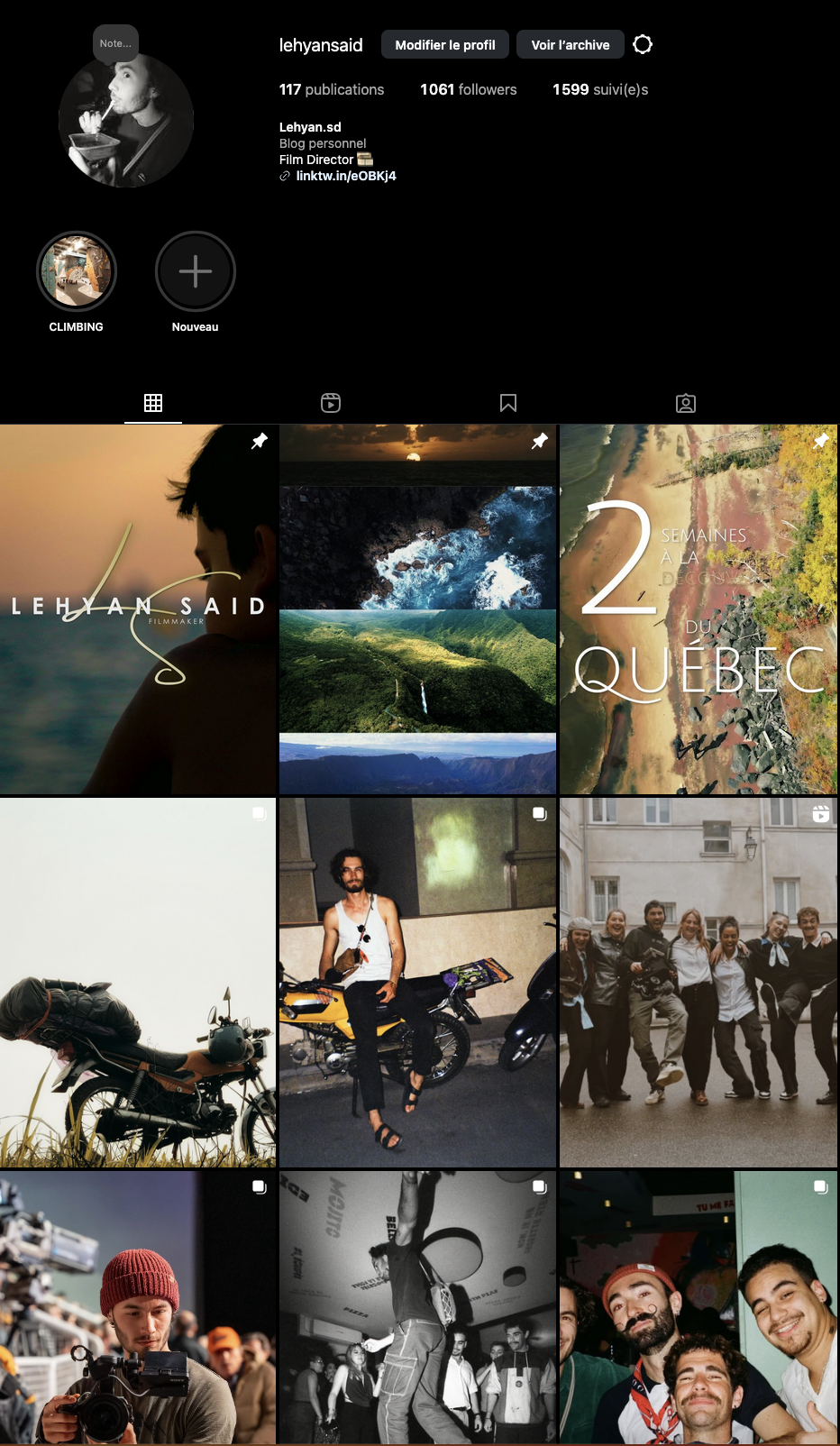Open the CLIMBING story highlight
The height and width of the screenshot is (1446, 840).
(77, 271)
